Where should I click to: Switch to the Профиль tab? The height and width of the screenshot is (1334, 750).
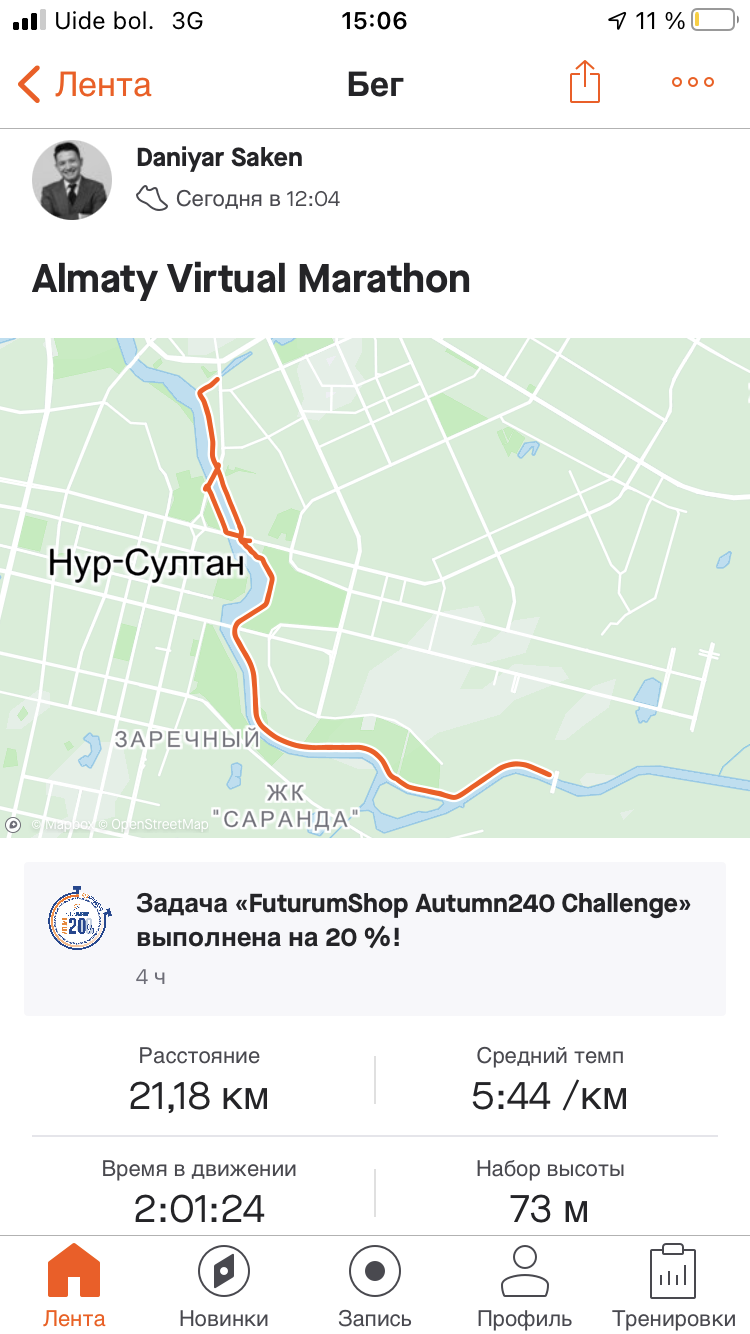525,1284
